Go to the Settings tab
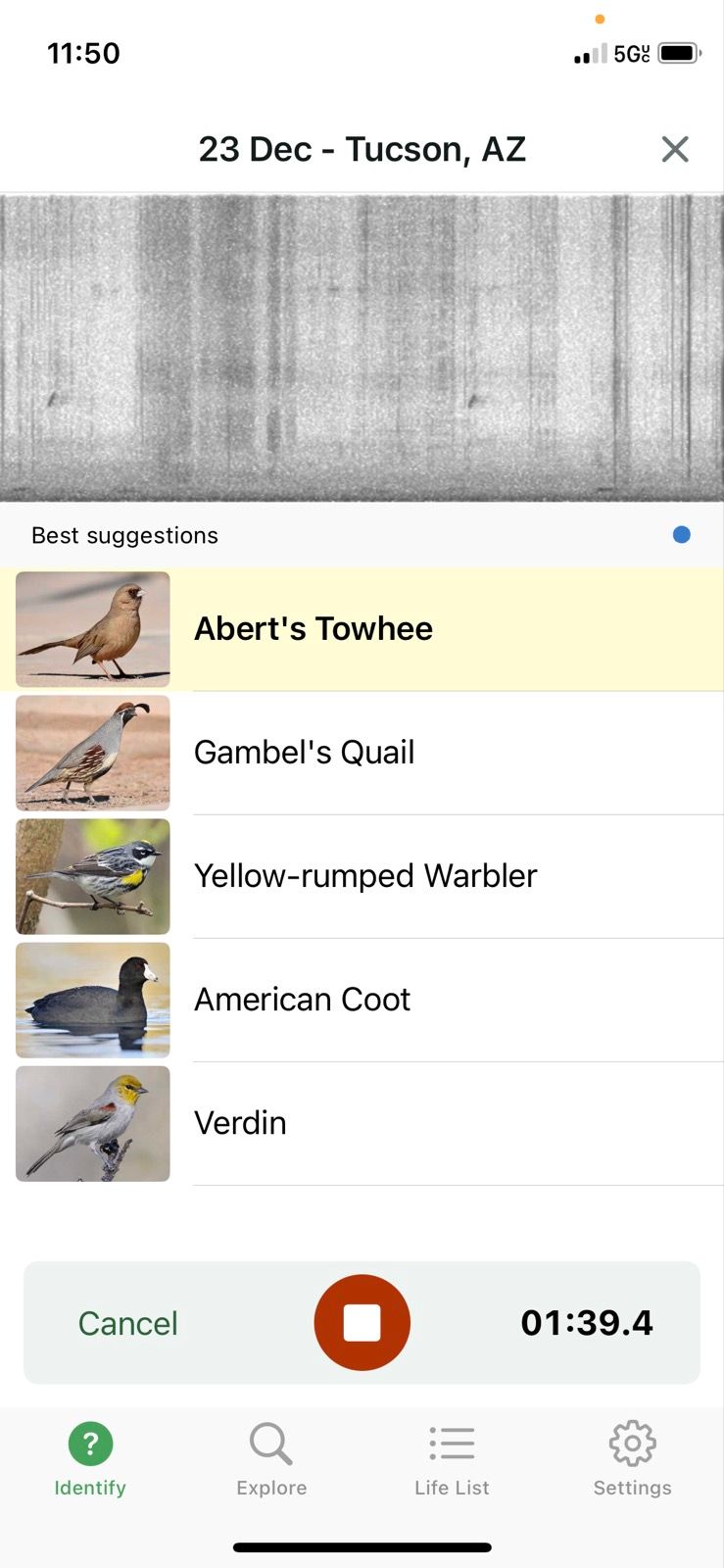This screenshot has height=1568, width=724. (632, 1459)
